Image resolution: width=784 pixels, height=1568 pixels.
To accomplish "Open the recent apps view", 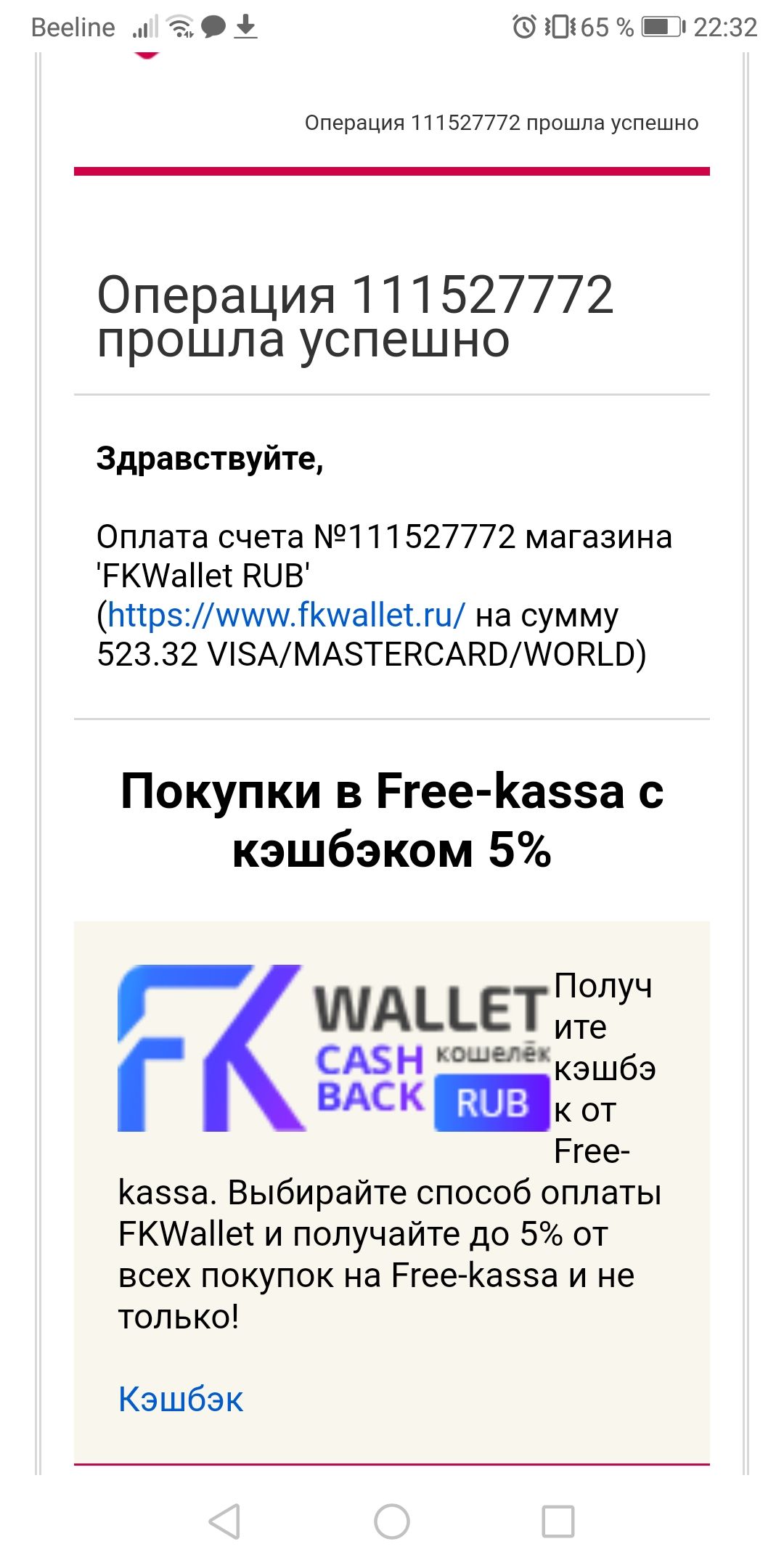I will point(558,1521).
